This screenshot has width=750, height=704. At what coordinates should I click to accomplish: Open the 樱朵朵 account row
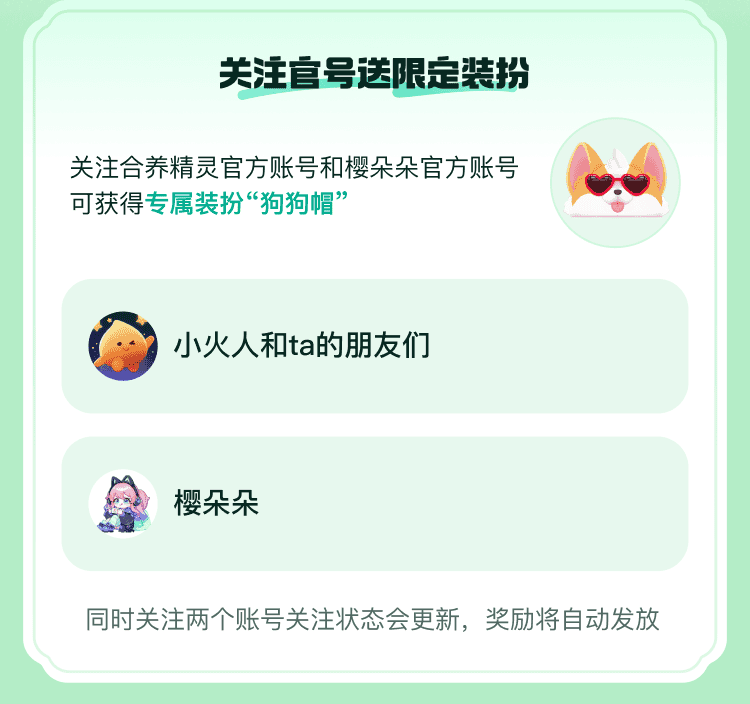(x=374, y=503)
